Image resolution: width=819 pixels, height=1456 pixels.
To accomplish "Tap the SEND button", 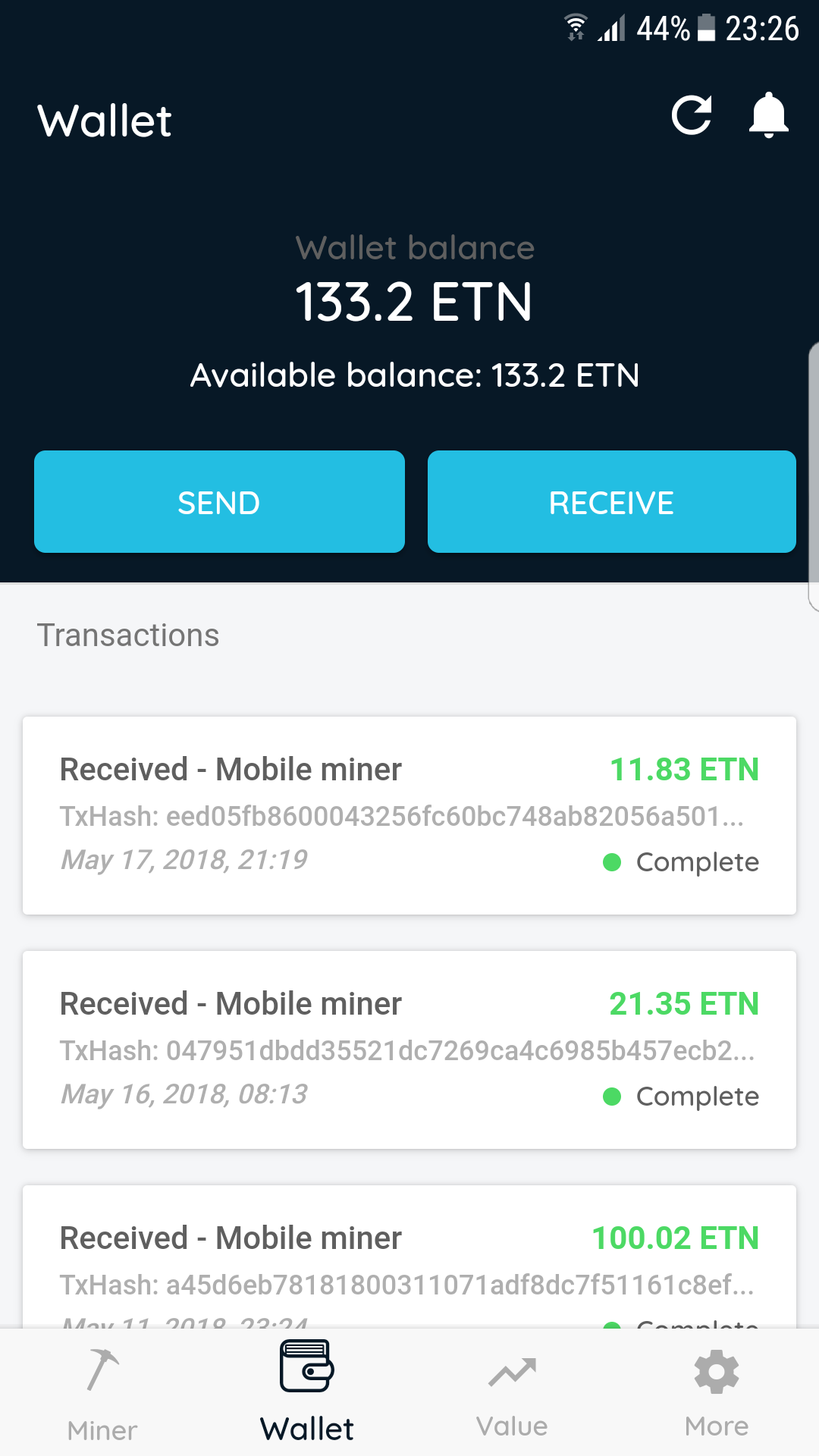I will (x=219, y=502).
